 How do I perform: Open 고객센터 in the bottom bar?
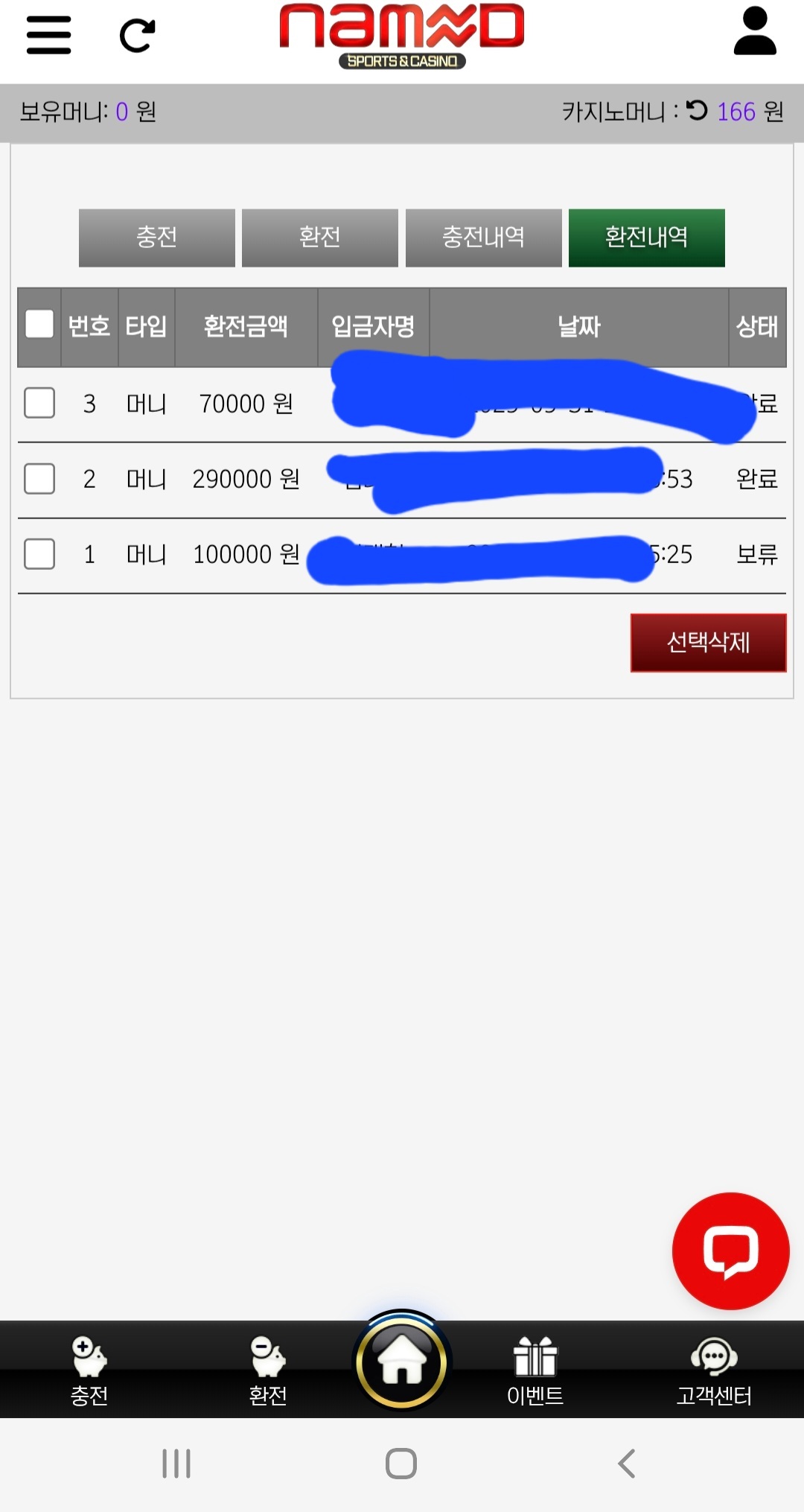point(714,1370)
